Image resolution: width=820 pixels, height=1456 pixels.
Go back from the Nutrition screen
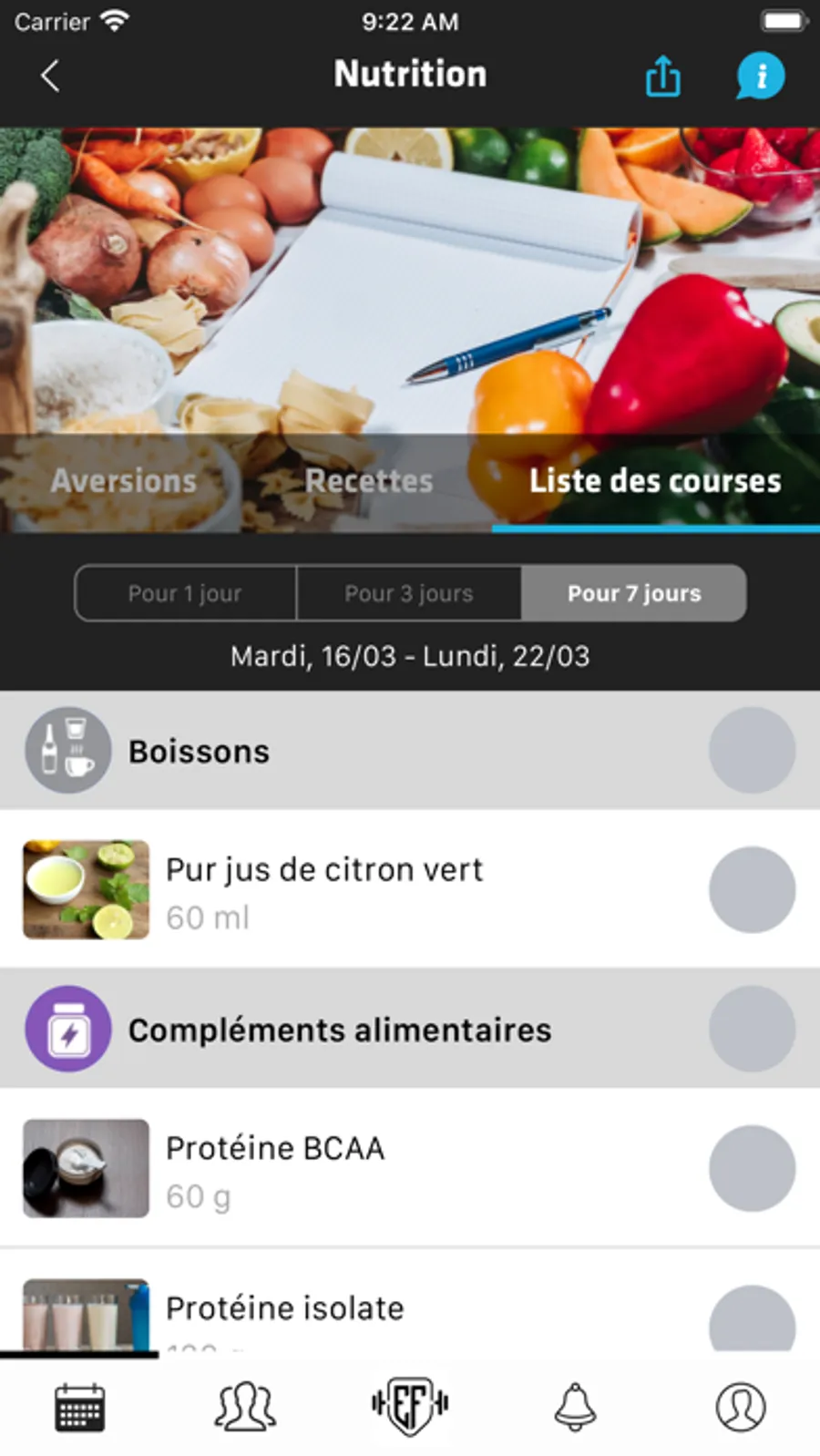[50, 76]
